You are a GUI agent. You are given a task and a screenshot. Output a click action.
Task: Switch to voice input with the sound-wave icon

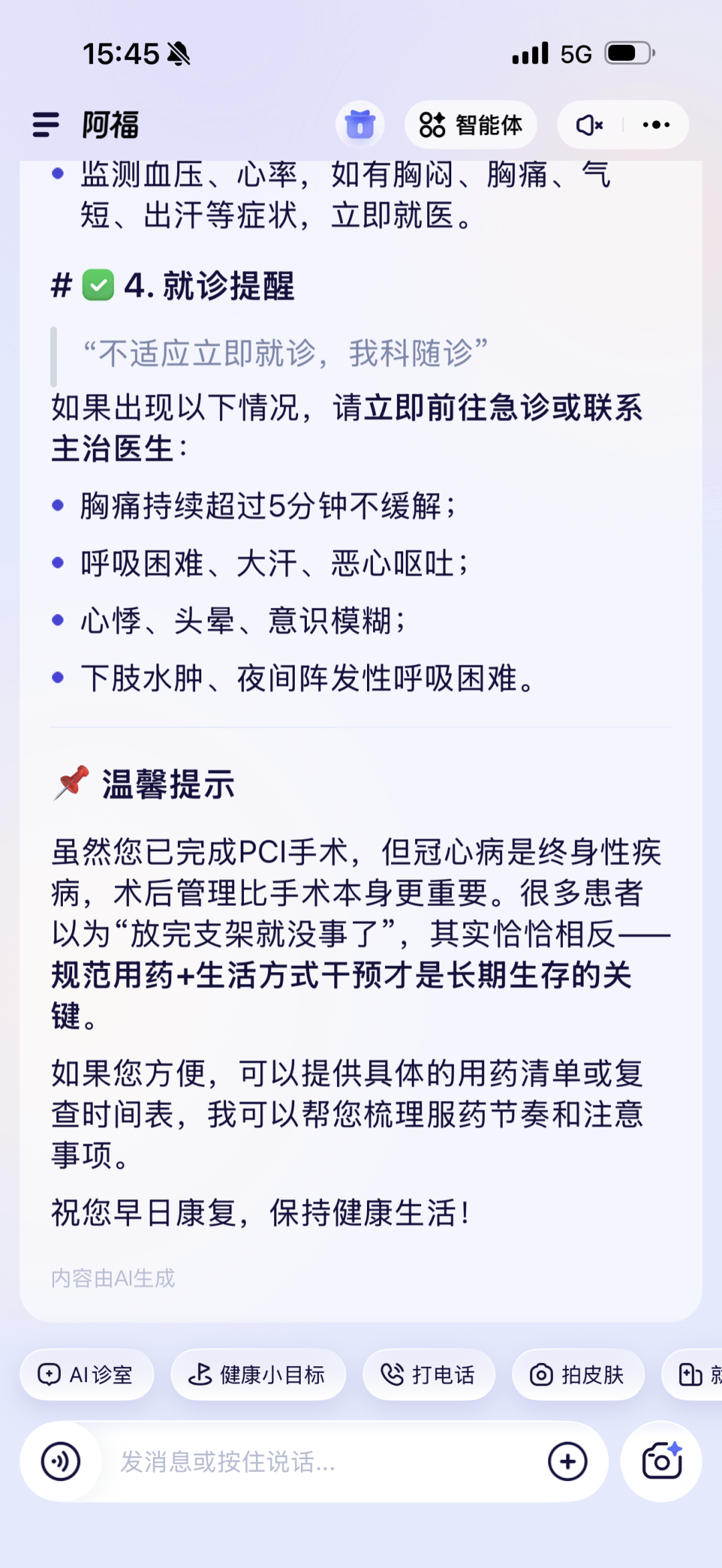61,1461
